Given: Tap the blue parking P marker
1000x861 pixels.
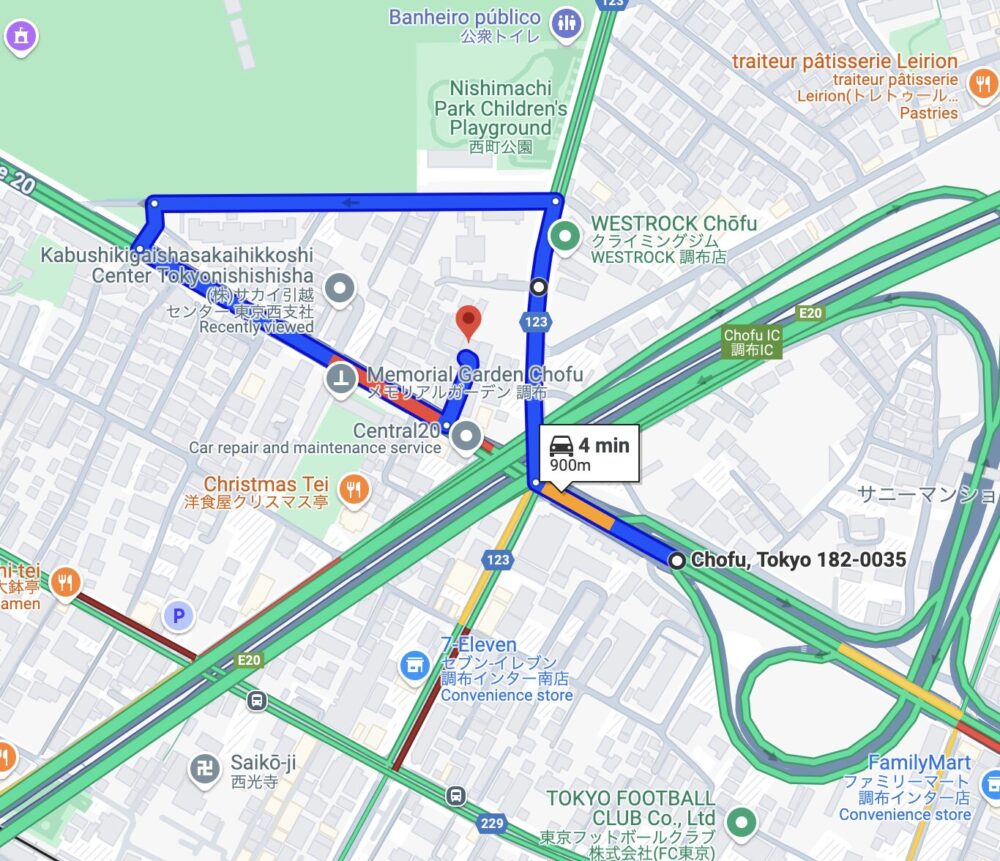Looking at the screenshot, I should click(179, 616).
